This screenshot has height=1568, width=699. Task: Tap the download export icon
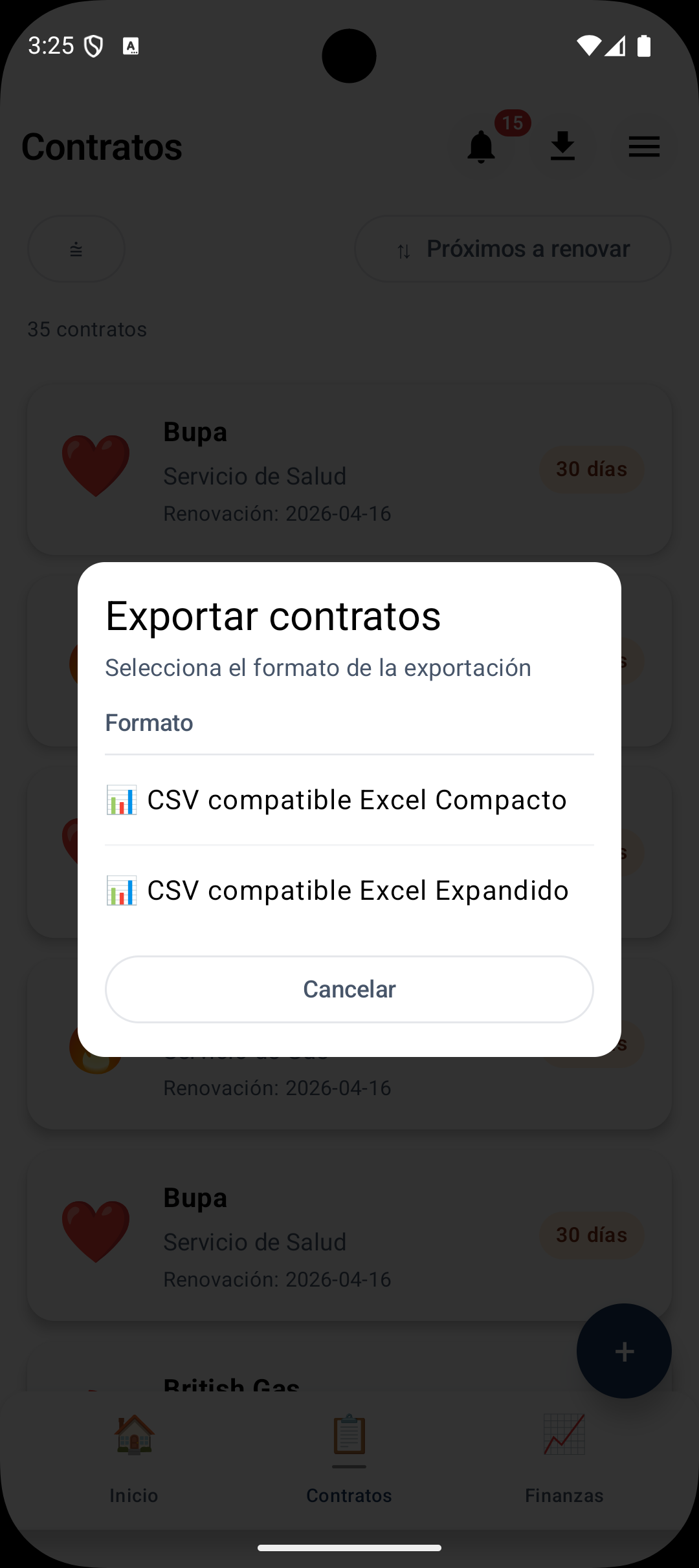[x=563, y=147]
